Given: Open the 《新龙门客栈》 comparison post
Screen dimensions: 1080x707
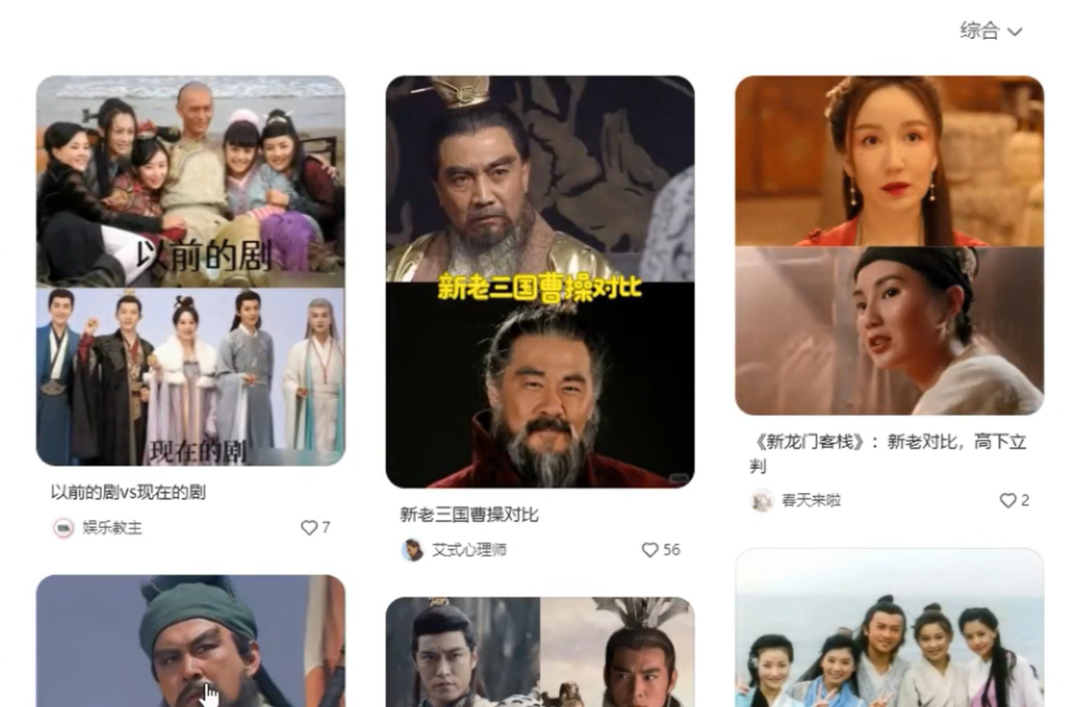Looking at the screenshot, I should [889, 245].
